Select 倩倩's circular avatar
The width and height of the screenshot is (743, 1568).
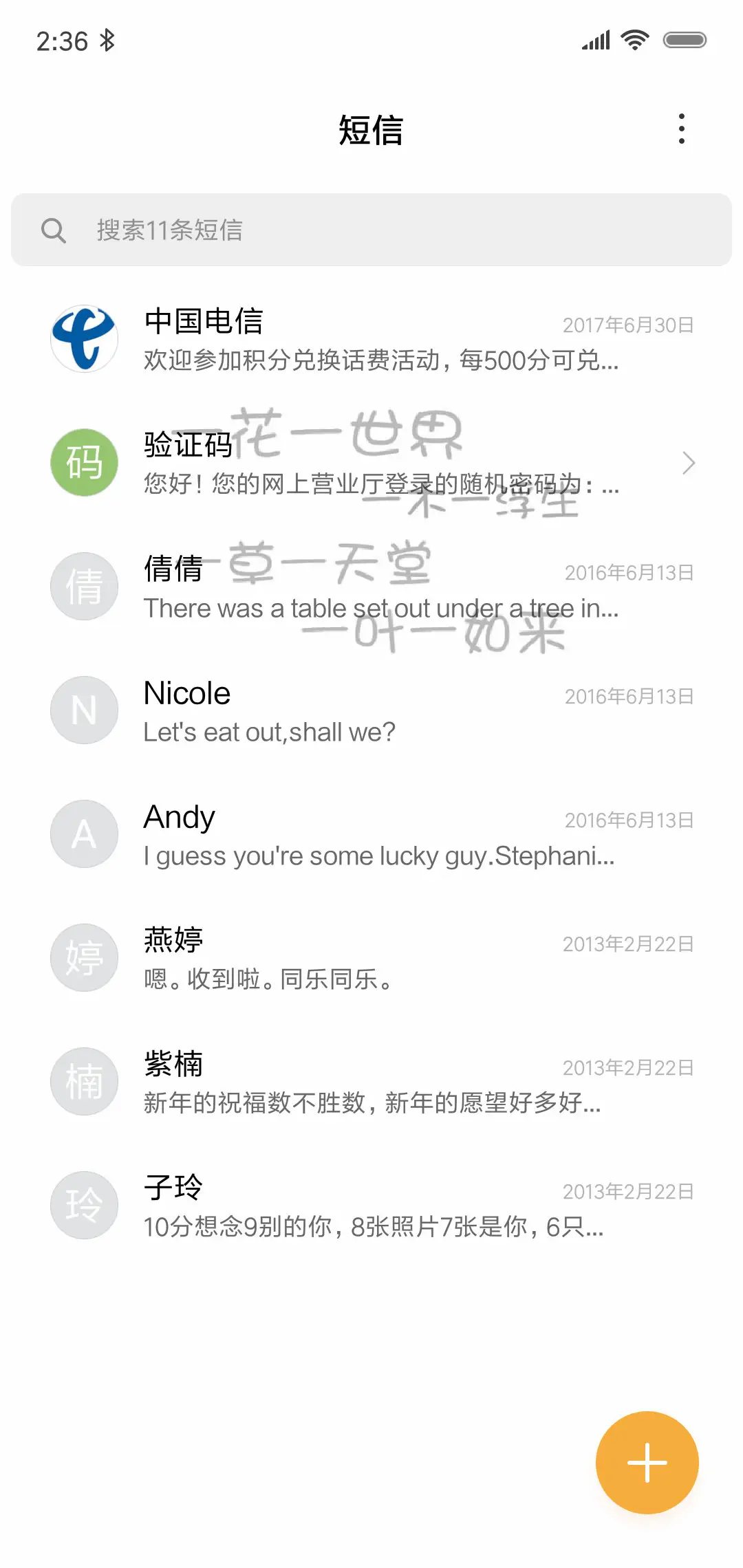(84, 586)
